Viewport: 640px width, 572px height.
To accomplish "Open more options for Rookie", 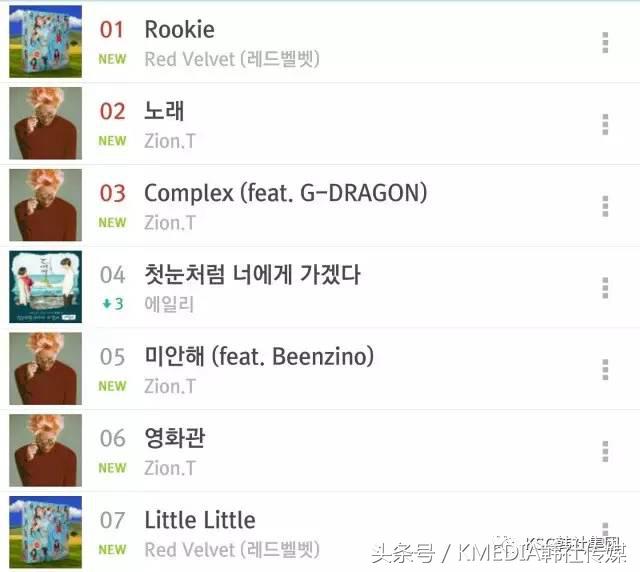I will pyautogui.click(x=605, y=42).
